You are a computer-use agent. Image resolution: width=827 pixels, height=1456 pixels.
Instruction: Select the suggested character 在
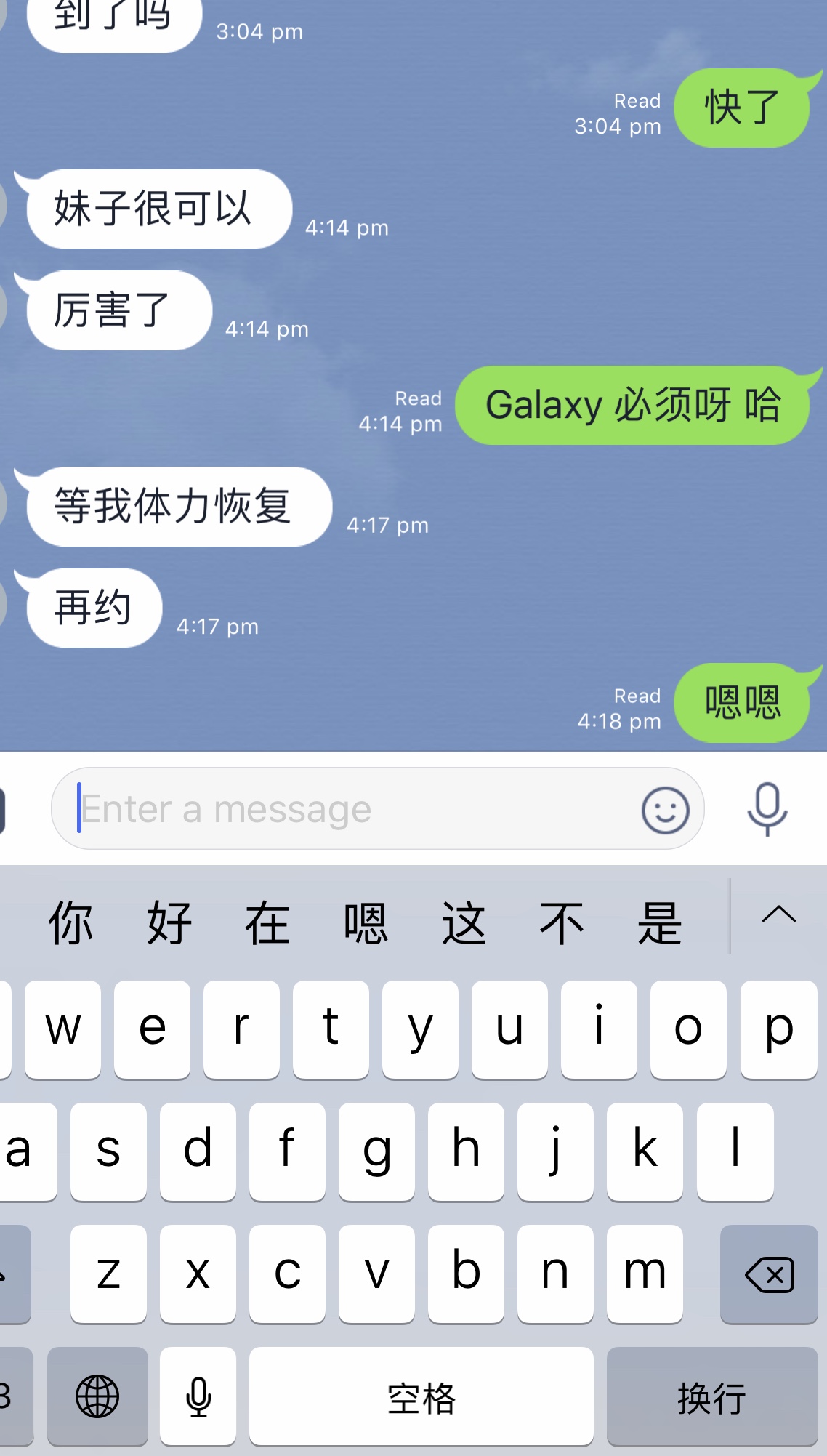pos(267,923)
